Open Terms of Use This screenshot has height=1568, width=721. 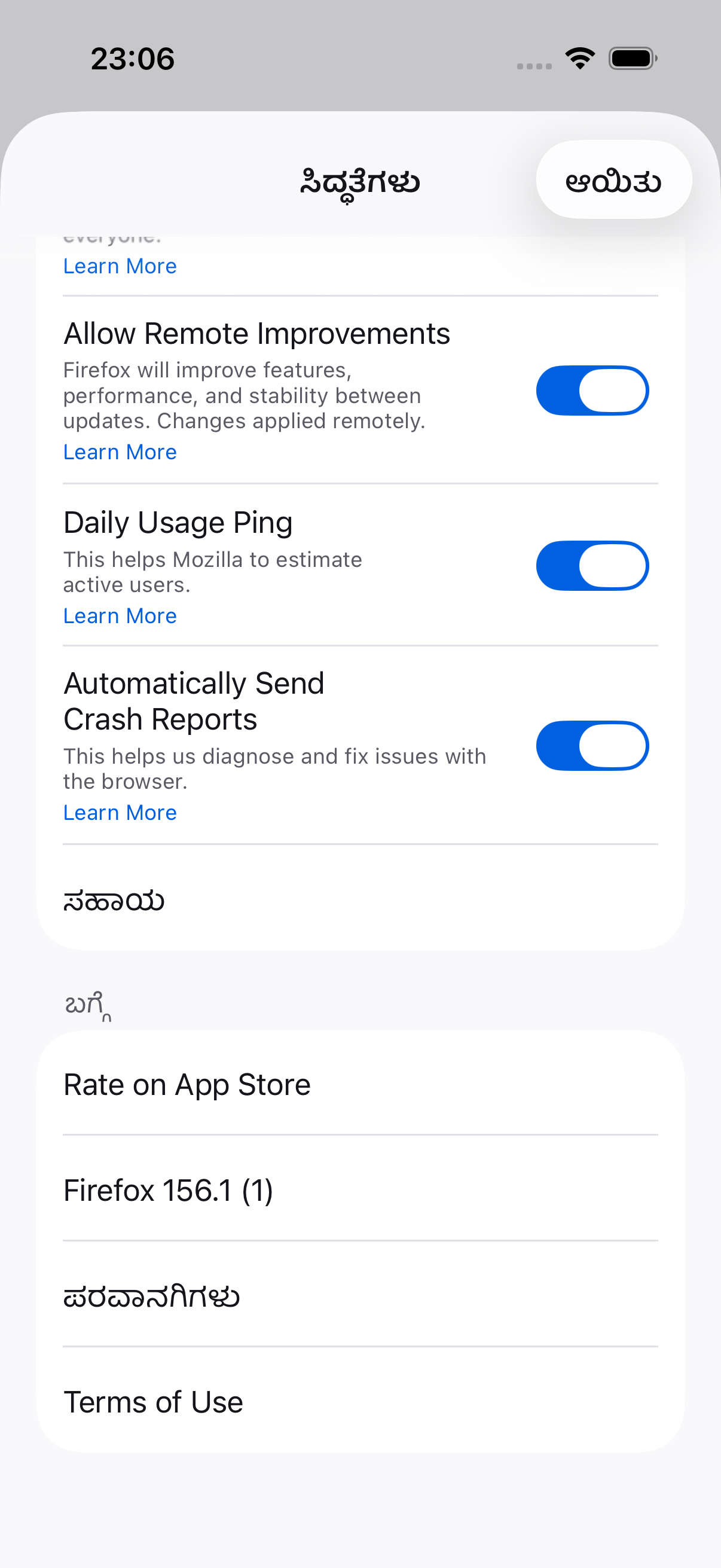tap(360, 1401)
